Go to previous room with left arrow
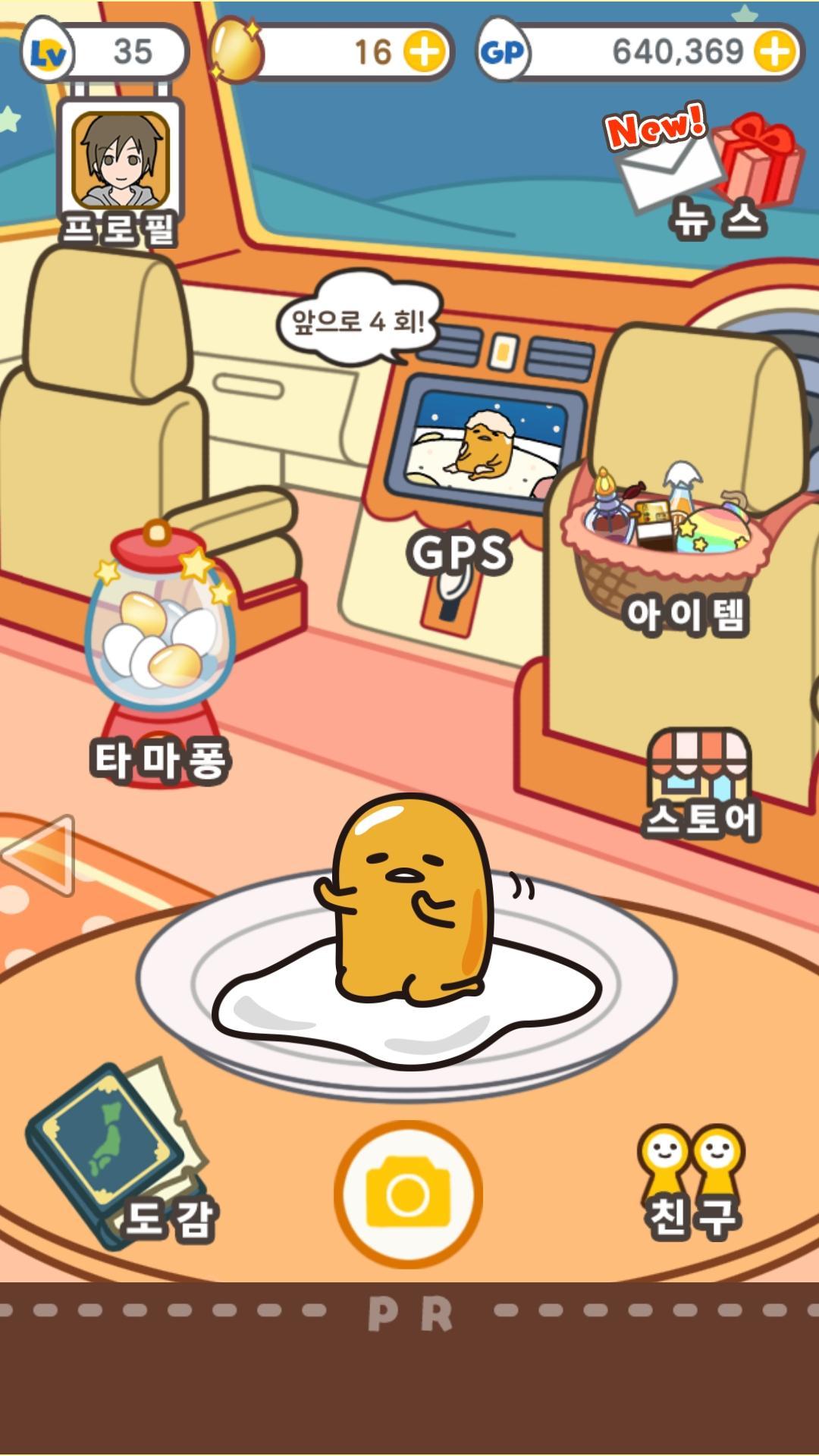This screenshot has width=819, height=1456. tap(42, 855)
